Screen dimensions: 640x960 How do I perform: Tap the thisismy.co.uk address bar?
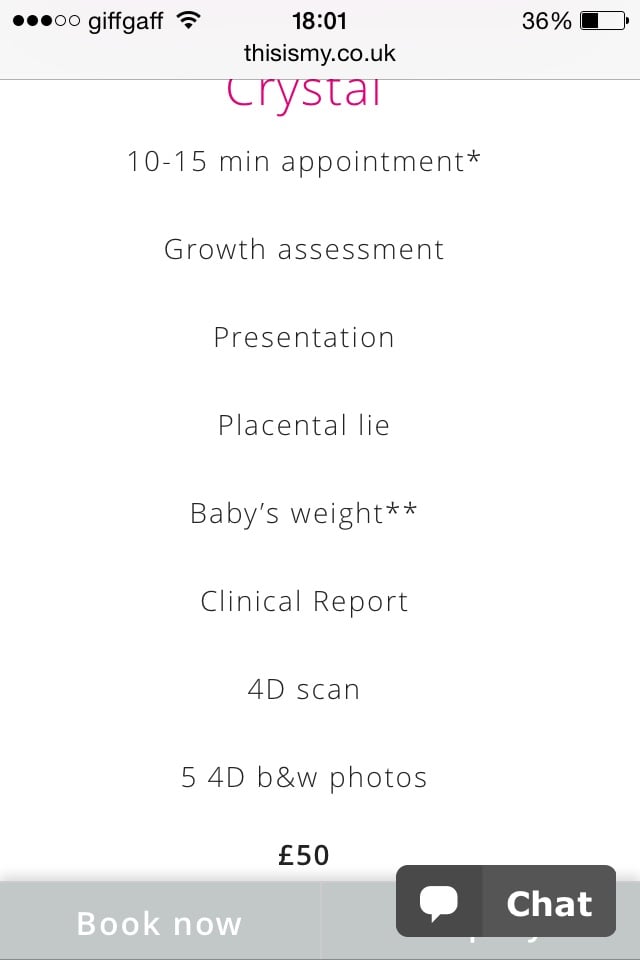[320, 53]
